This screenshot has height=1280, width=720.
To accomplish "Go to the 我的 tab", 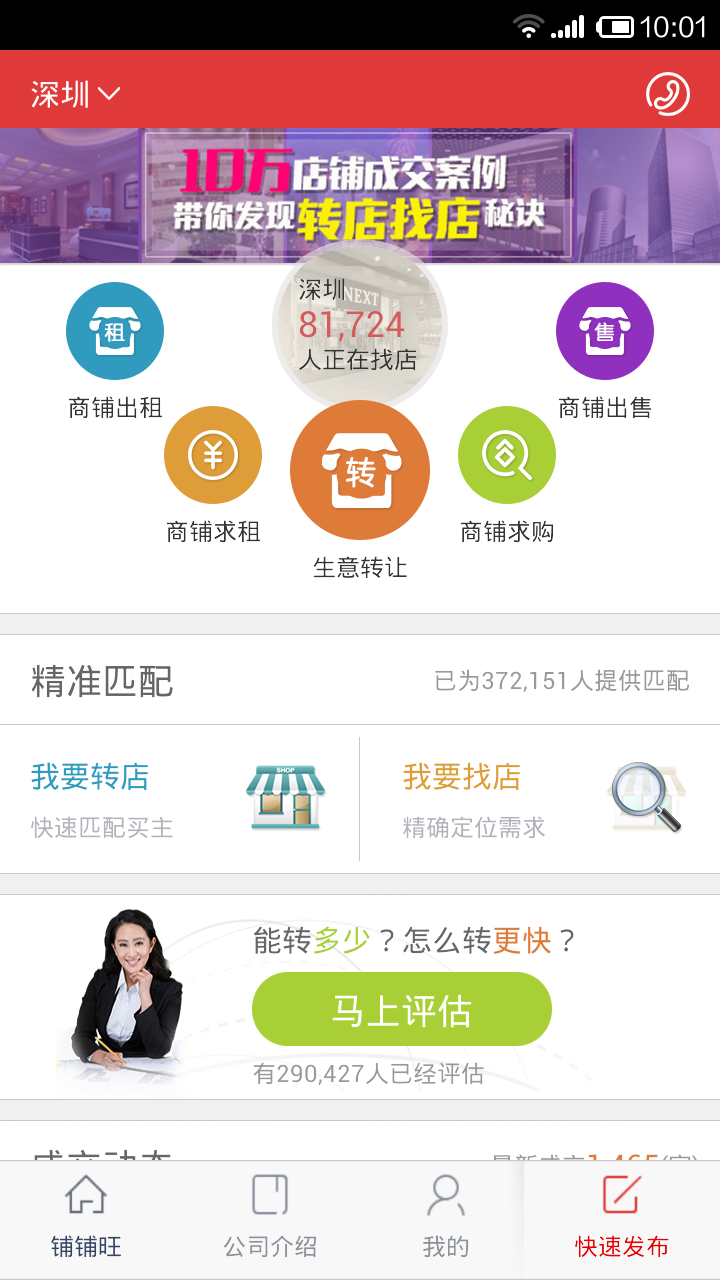I will [x=446, y=1218].
